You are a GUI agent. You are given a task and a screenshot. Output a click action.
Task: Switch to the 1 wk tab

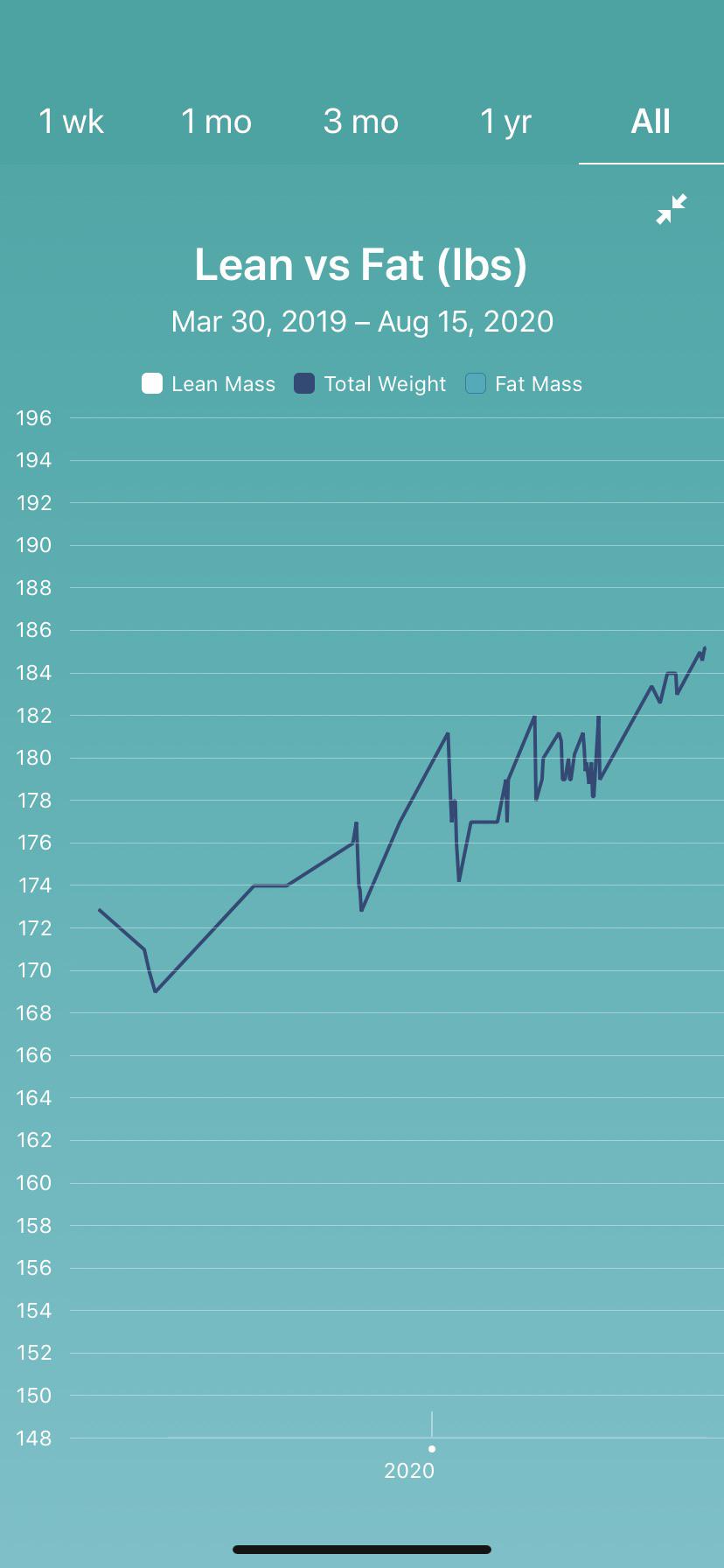[x=70, y=122]
